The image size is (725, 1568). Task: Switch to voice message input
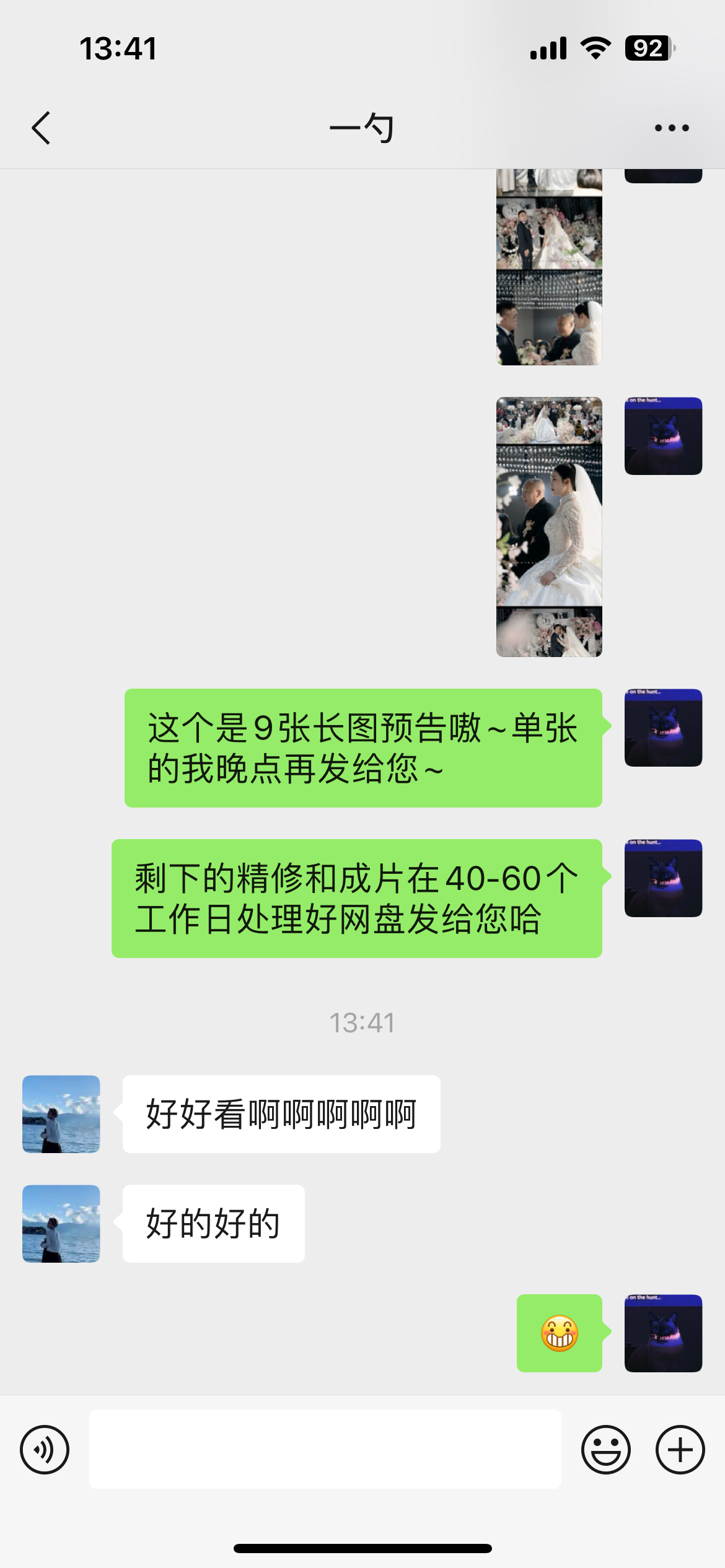pyautogui.click(x=45, y=1450)
